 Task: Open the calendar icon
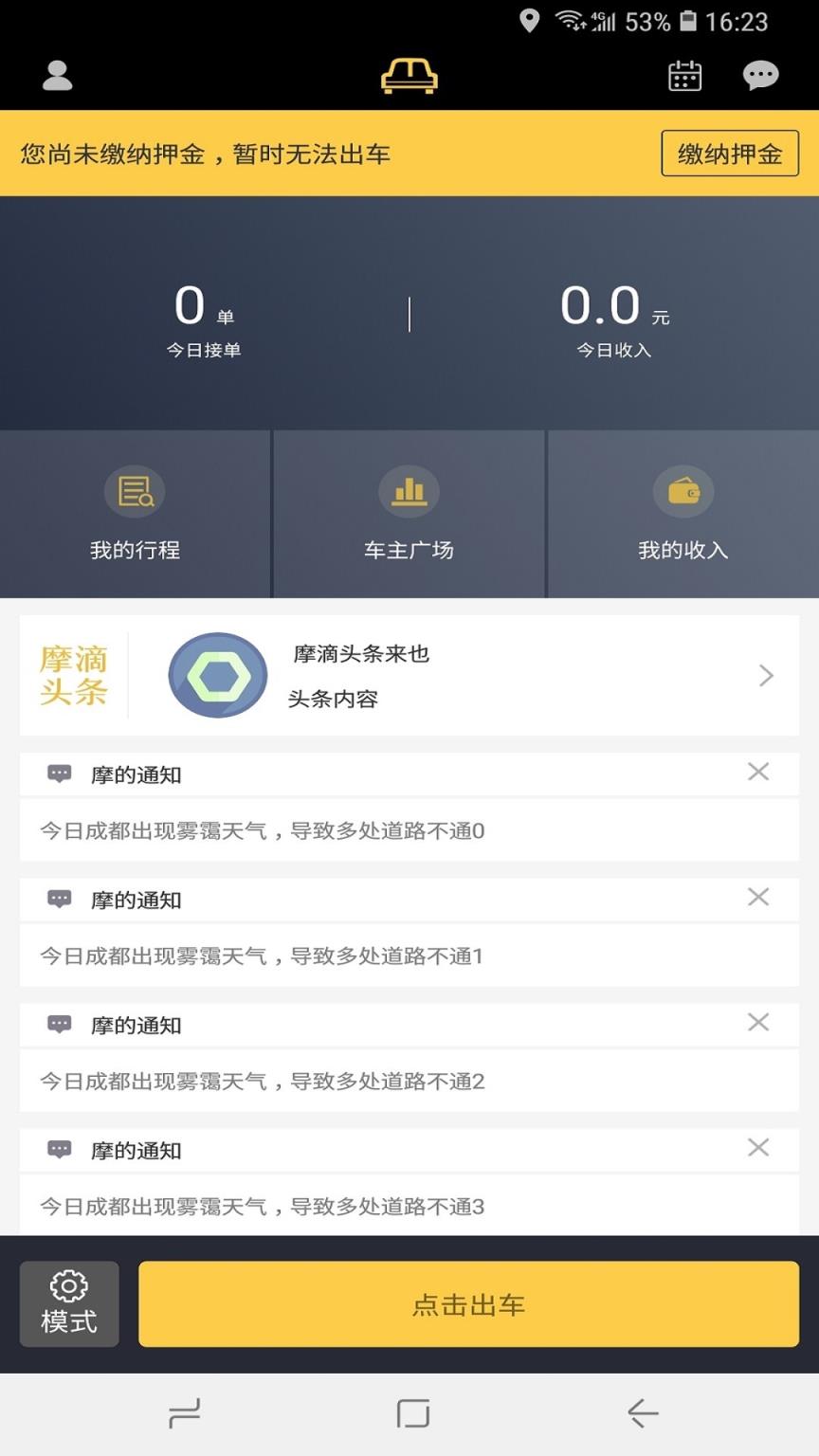(x=684, y=75)
